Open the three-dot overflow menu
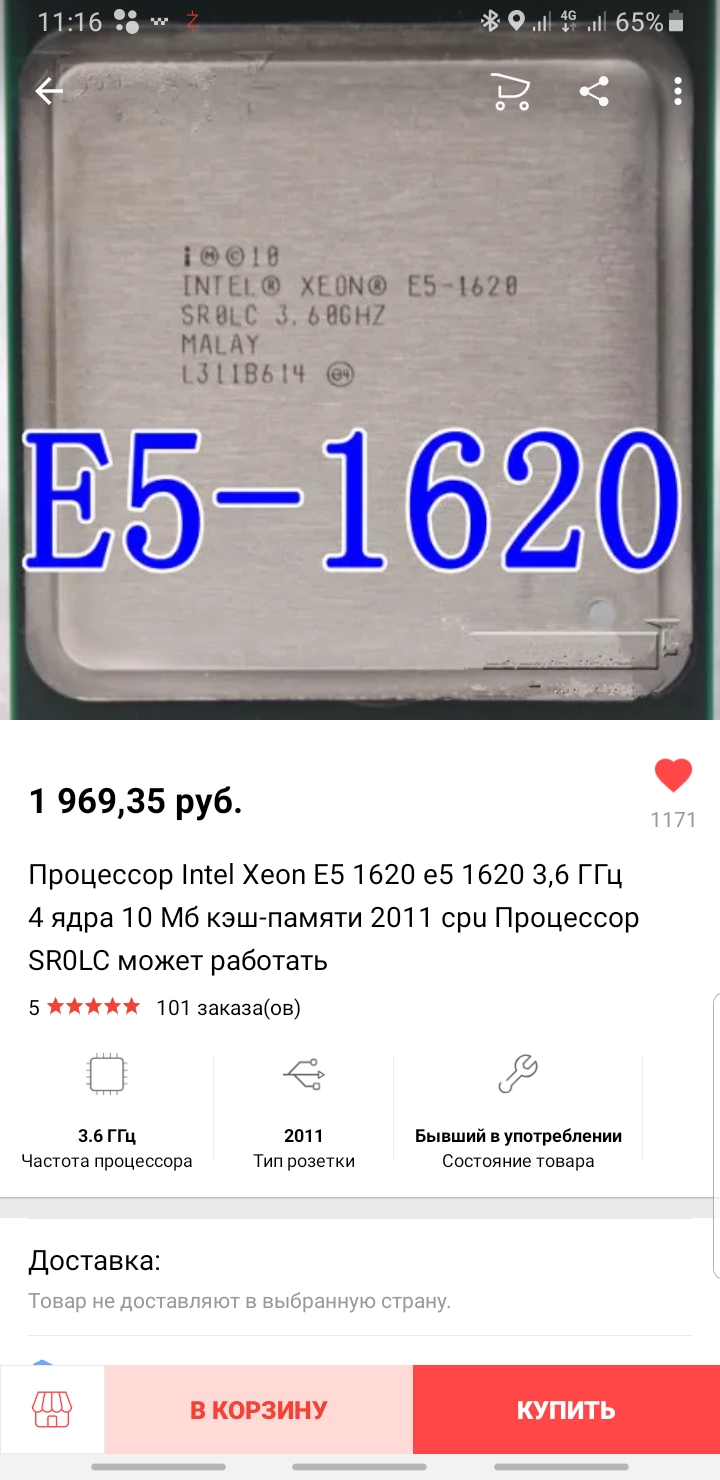720x1480 pixels. click(x=678, y=92)
